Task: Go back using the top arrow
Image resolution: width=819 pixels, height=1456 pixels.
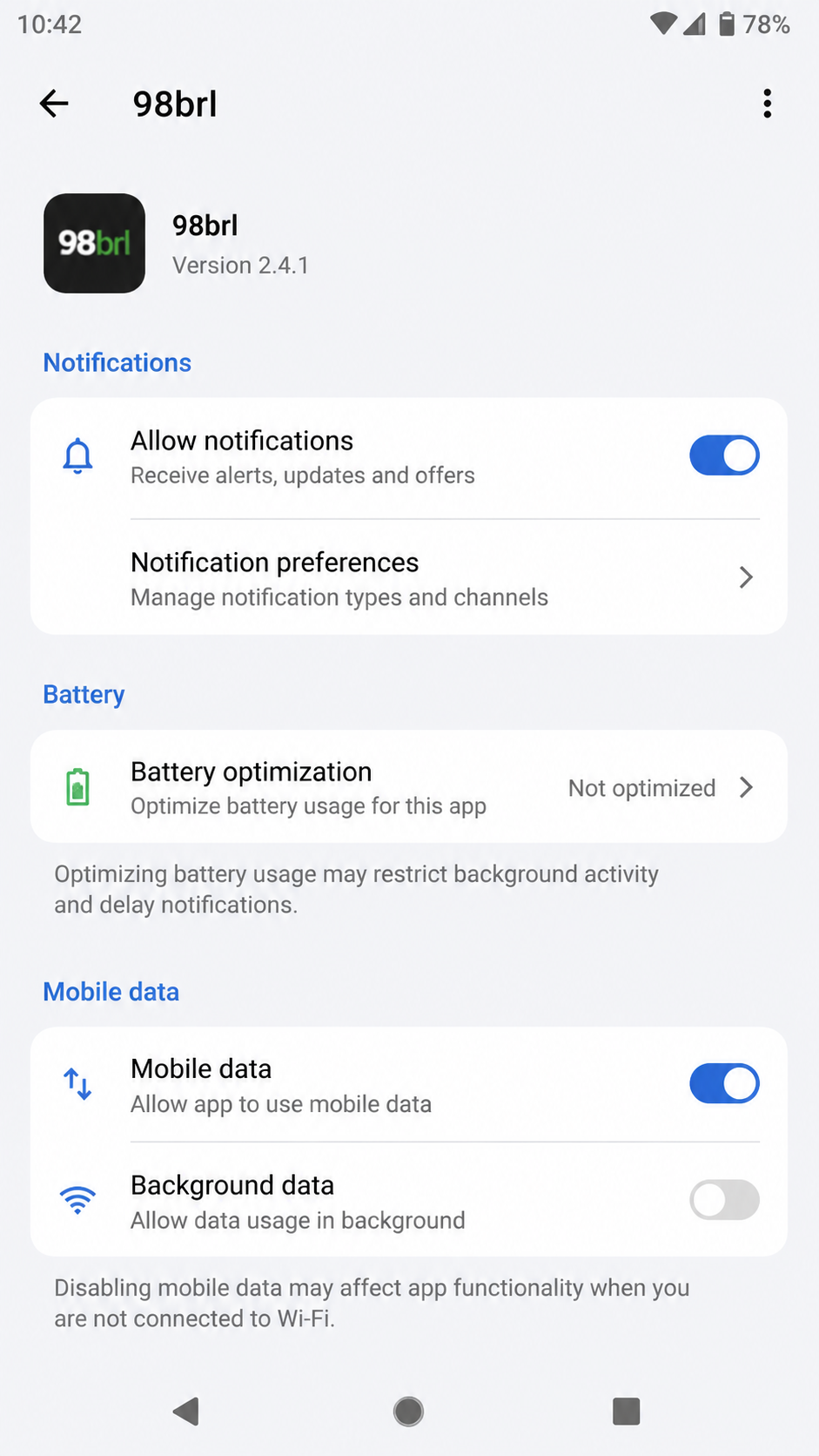Action: click(x=54, y=104)
